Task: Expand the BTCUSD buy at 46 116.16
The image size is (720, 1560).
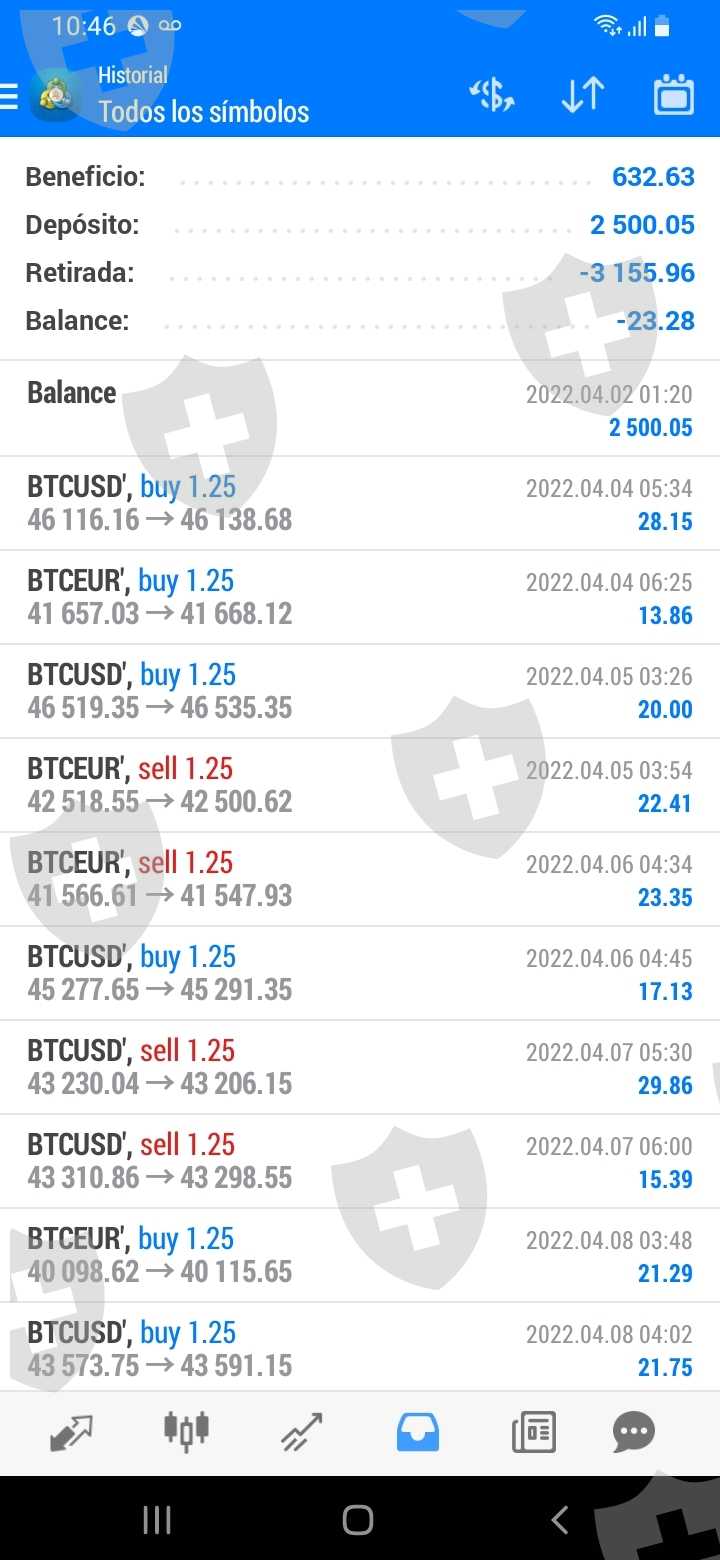Action: 360,503
